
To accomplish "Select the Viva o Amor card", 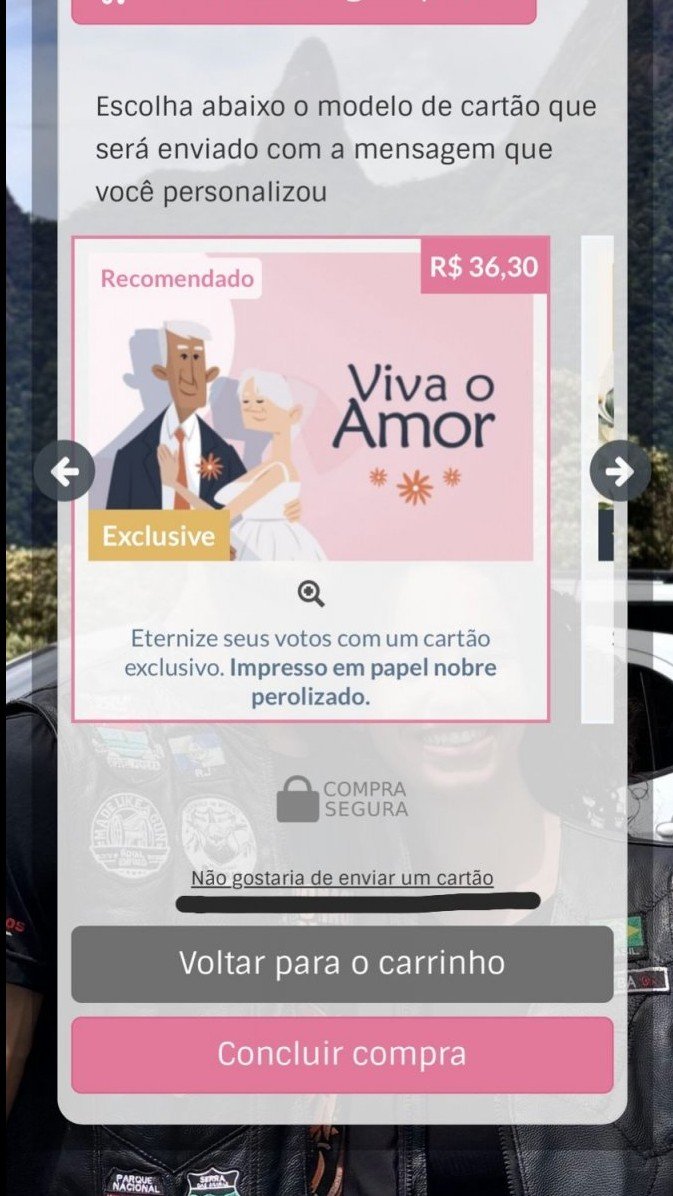I will [310, 420].
